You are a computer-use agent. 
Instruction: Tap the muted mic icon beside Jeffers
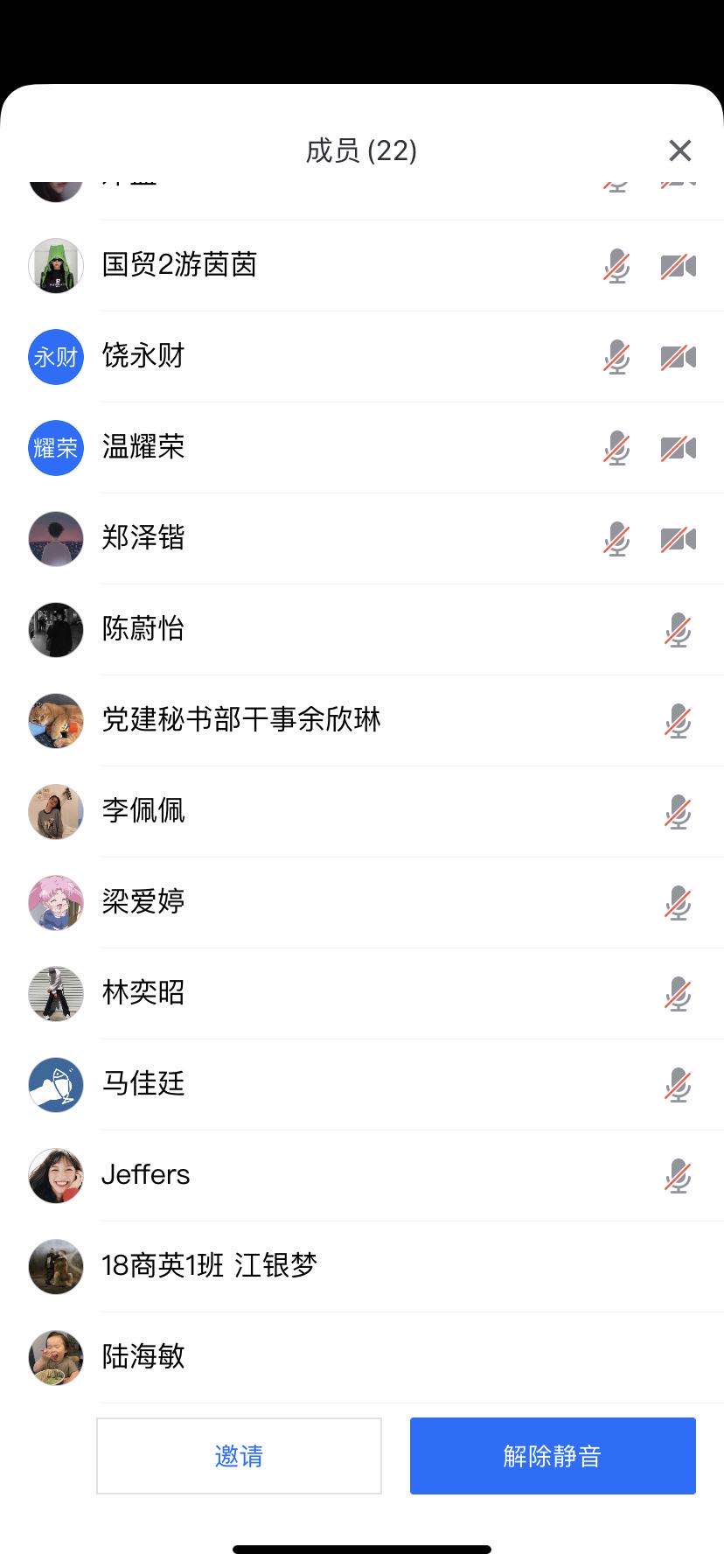(678, 1176)
